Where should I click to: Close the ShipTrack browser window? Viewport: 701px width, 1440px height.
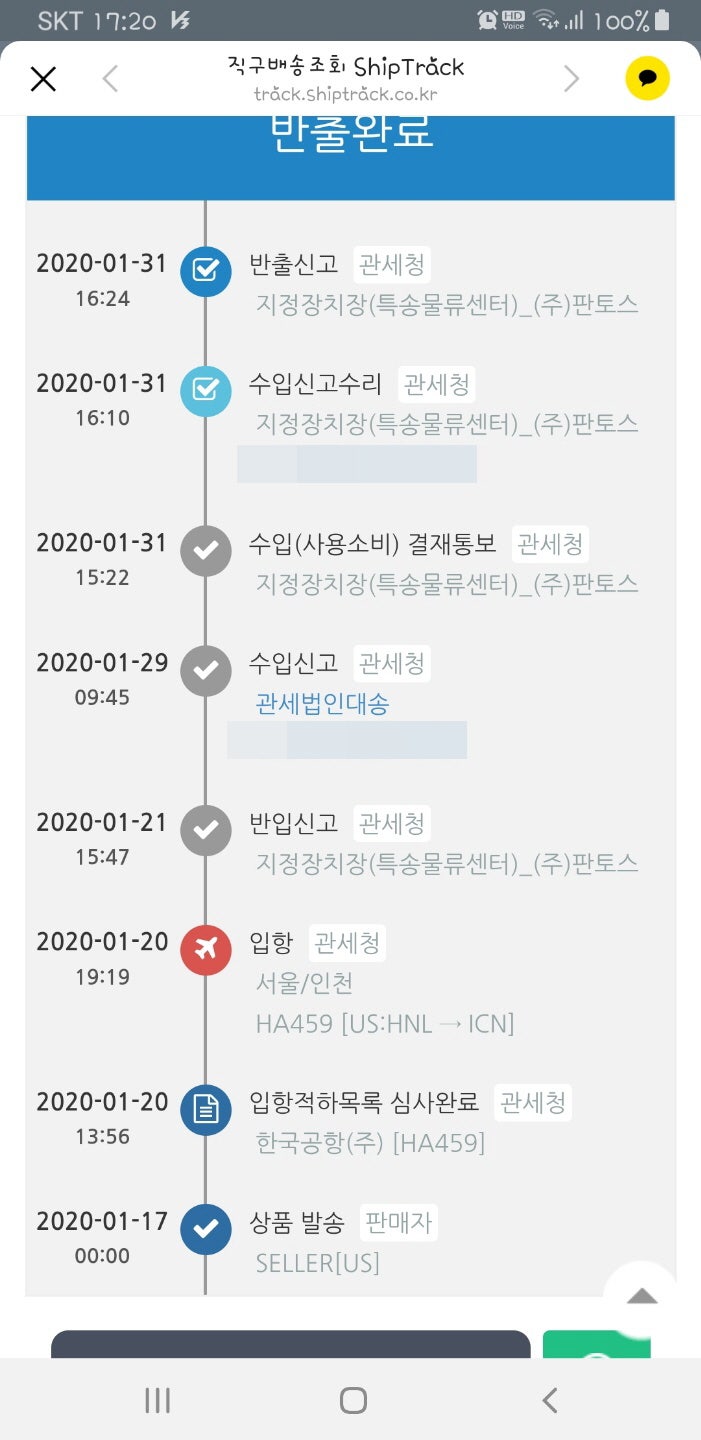43,79
